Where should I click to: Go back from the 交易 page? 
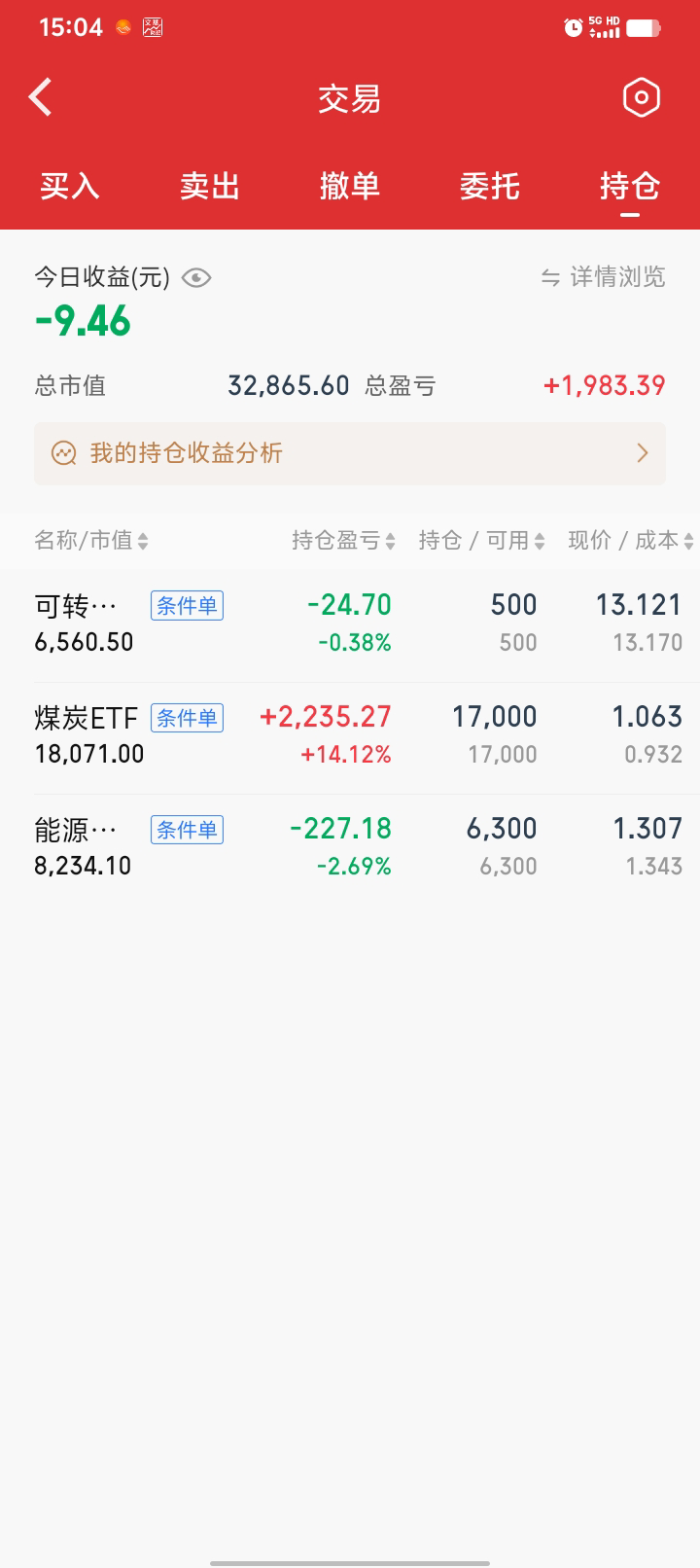[41, 97]
